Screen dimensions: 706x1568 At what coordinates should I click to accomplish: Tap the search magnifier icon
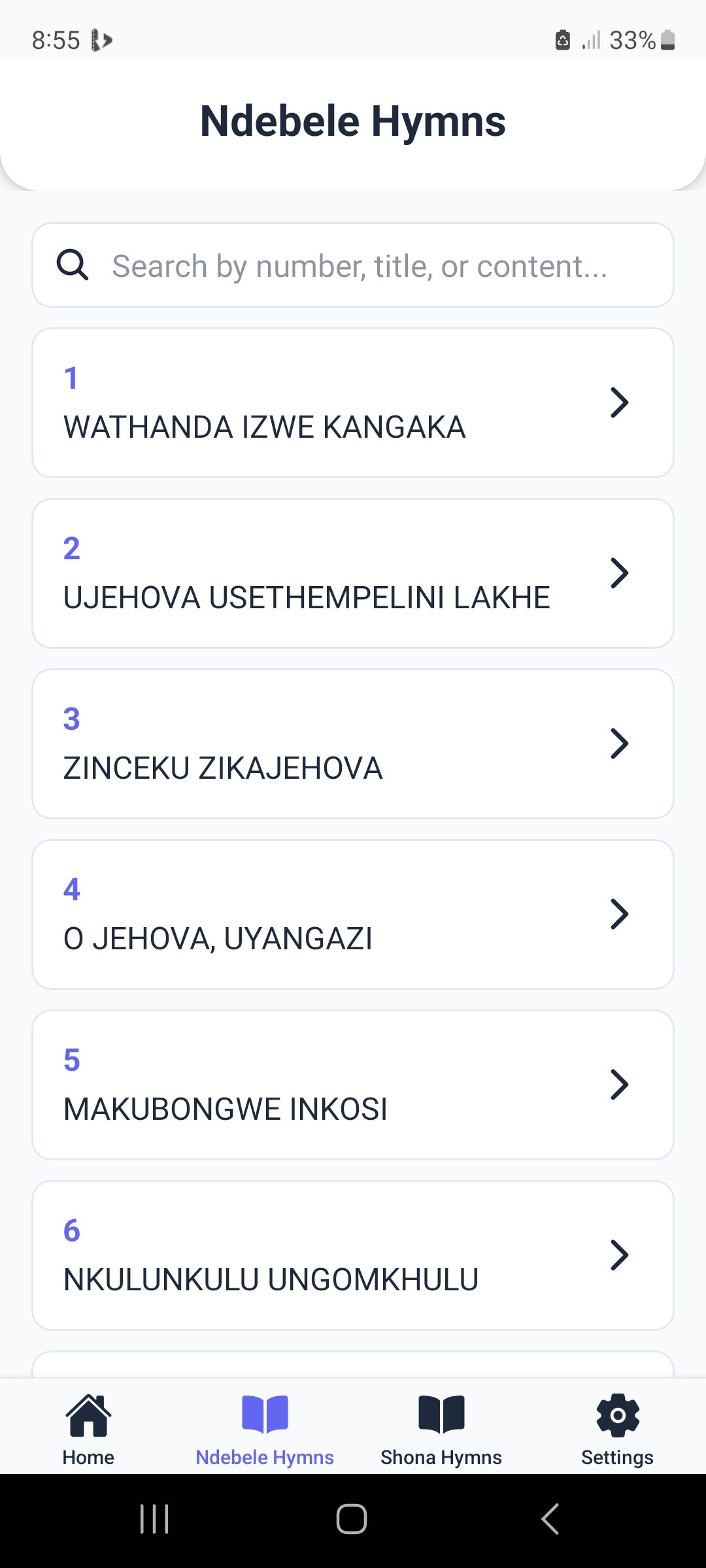pos(73,265)
